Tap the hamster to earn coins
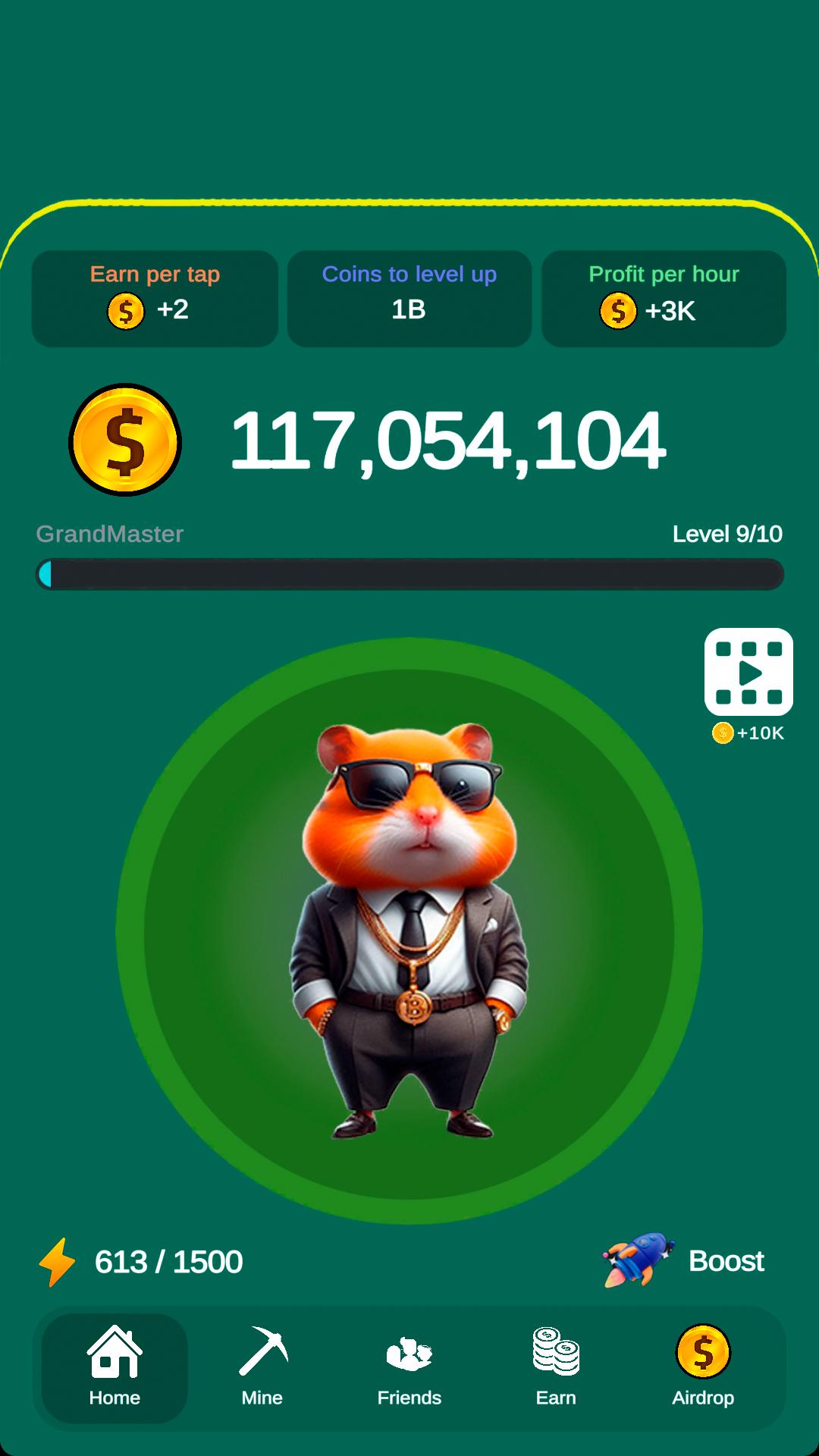The height and width of the screenshot is (1456, 819). tap(409, 930)
